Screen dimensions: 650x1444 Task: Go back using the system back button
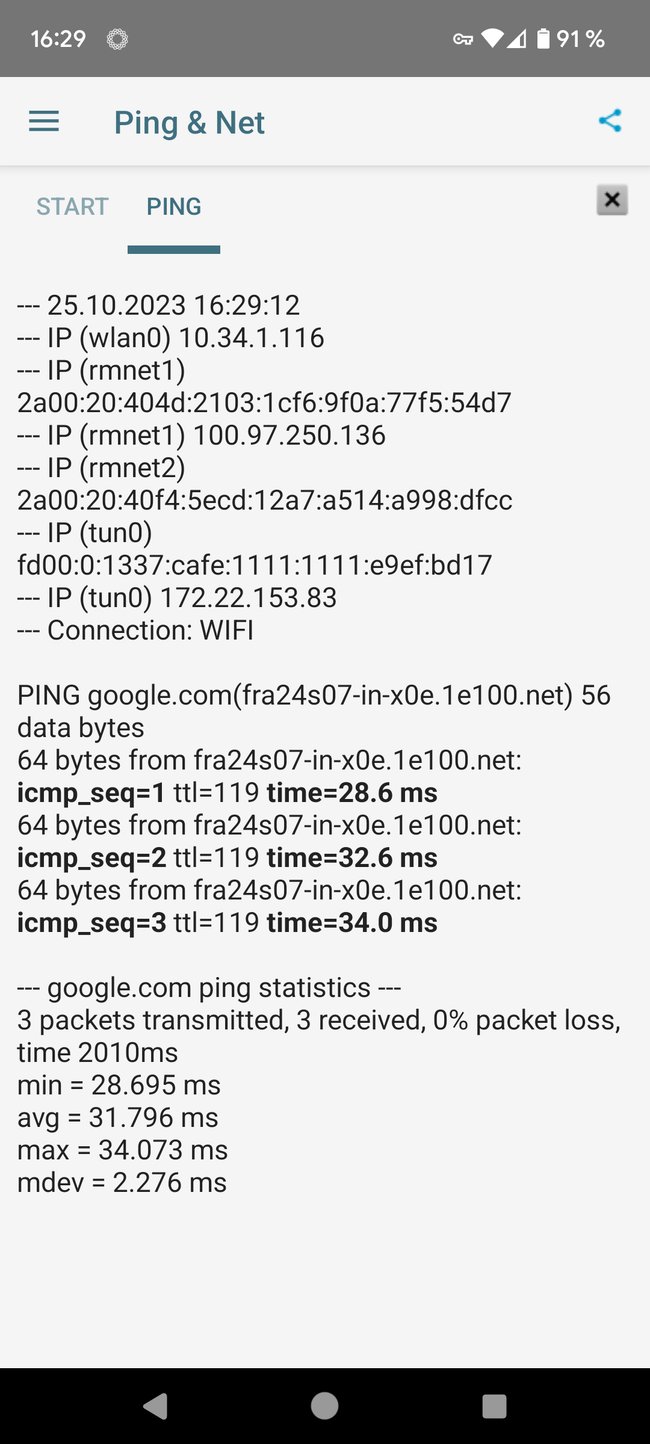coord(155,1406)
